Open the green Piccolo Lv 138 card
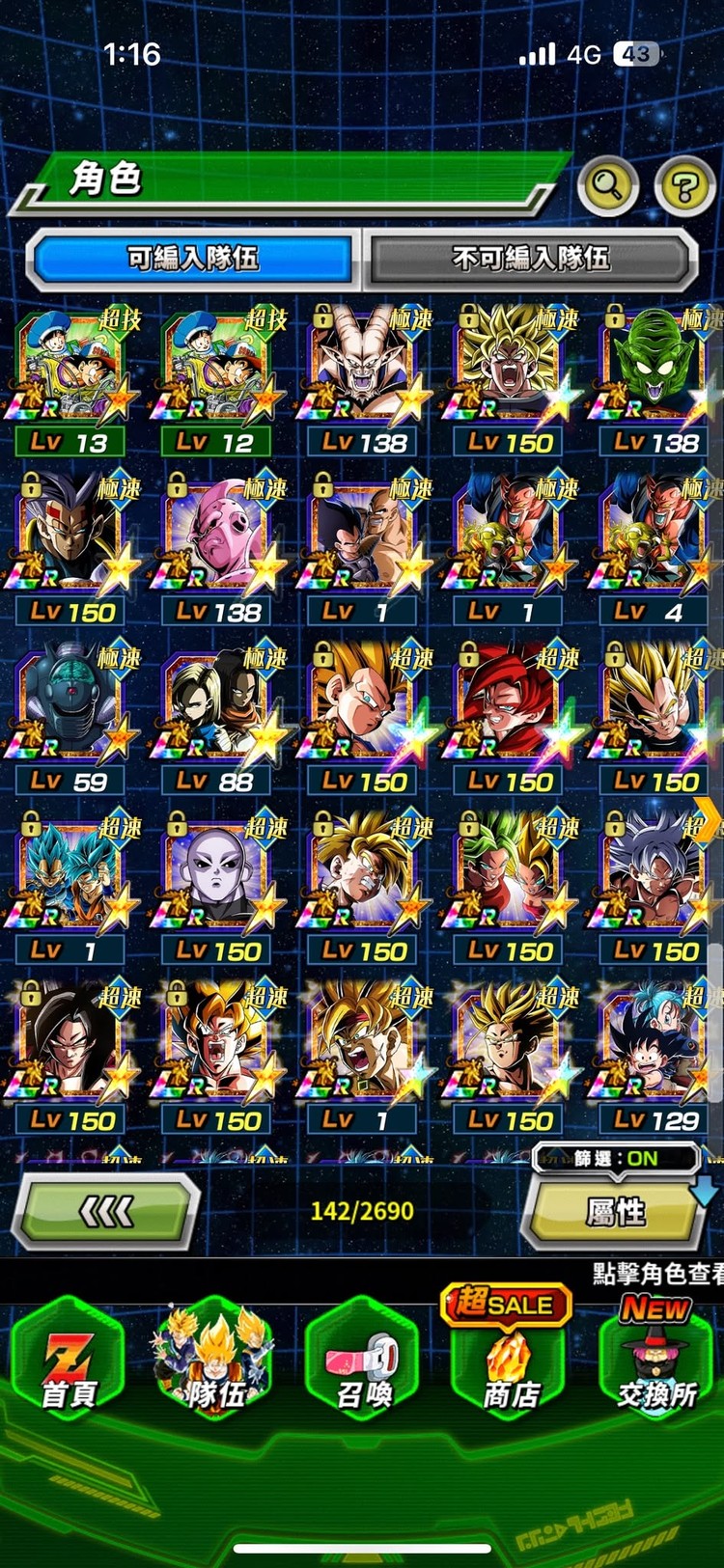This screenshot has height=1568, width=724. tap(656, 376)
